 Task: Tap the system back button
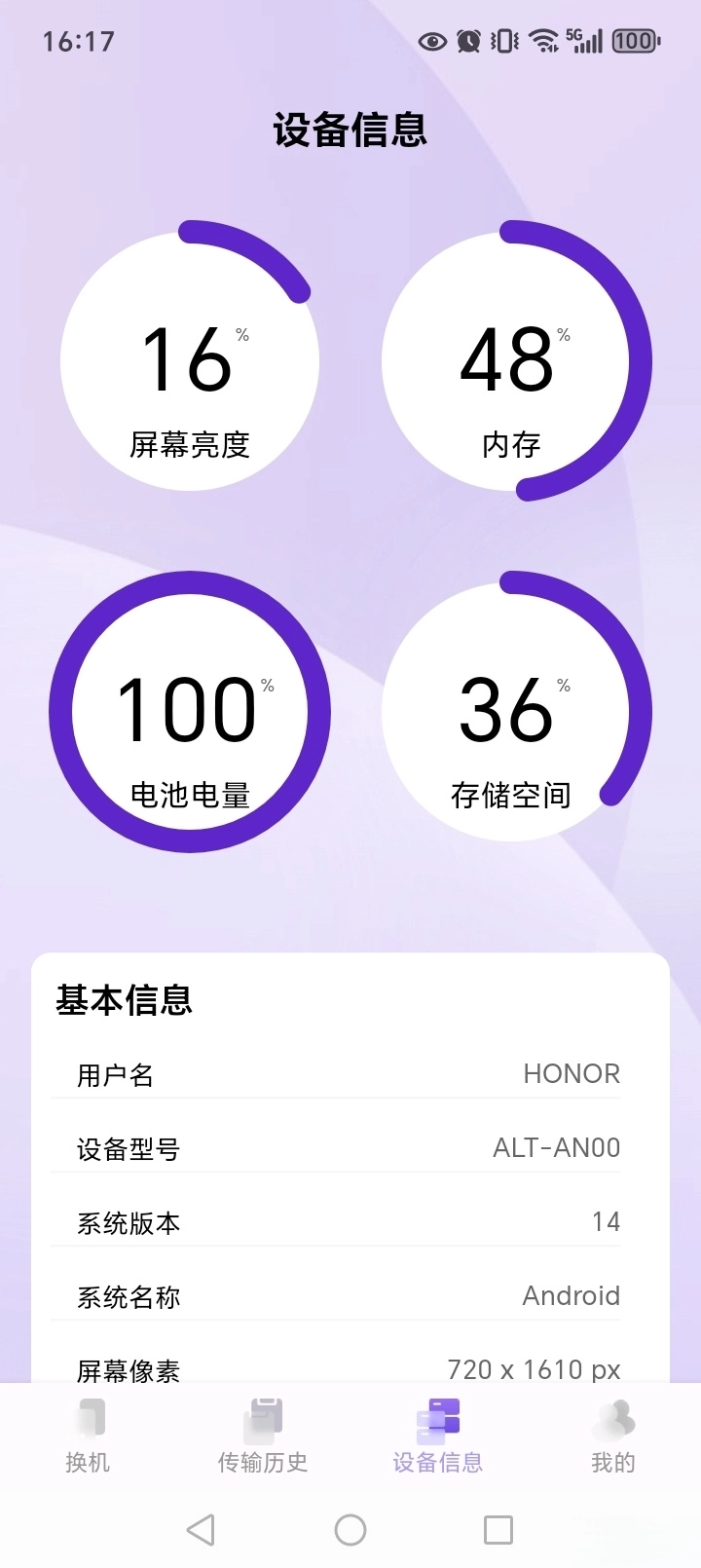(x=201, y=1530)
